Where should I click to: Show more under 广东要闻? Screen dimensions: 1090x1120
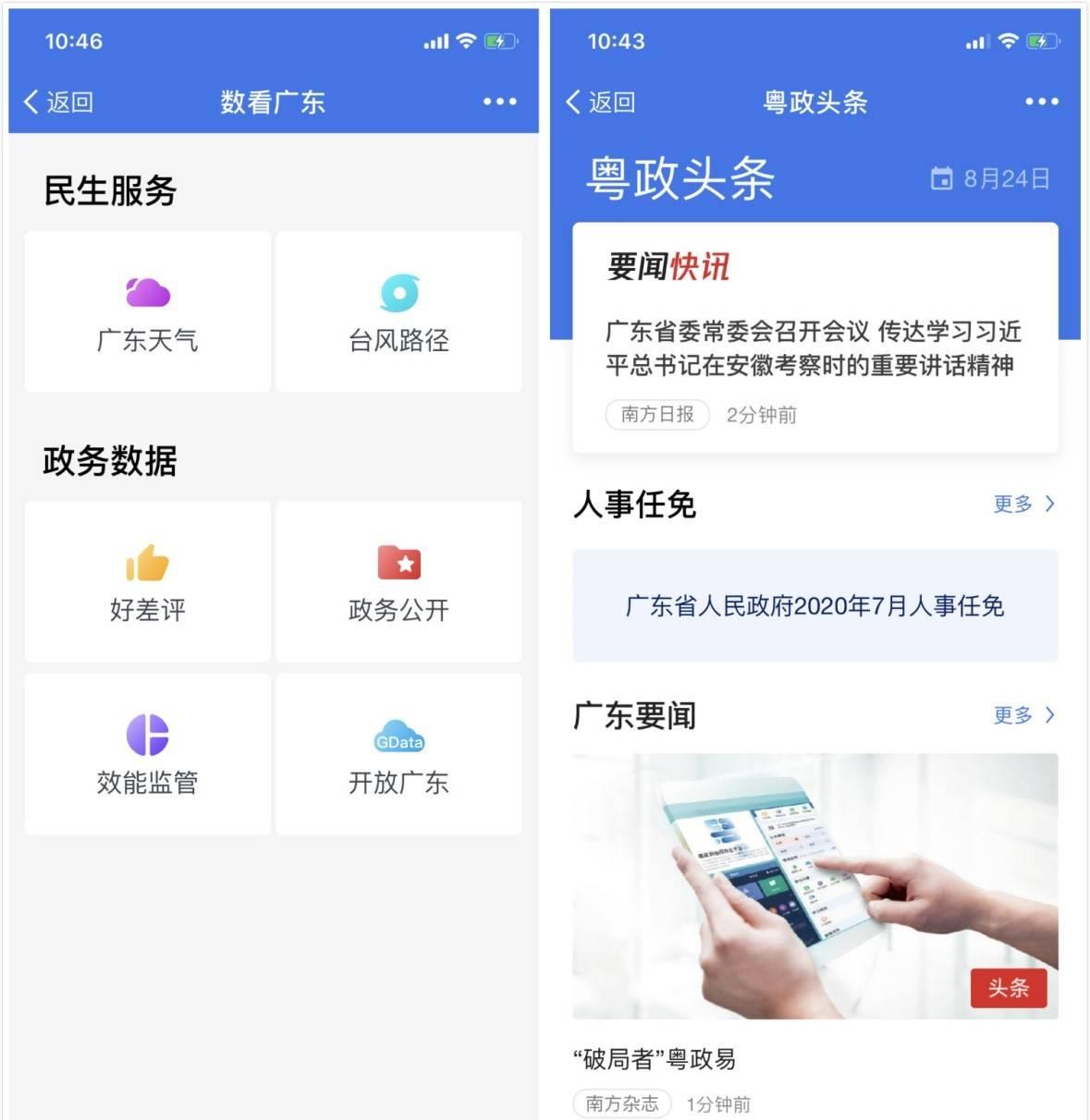pyautogui.click(x=1023, y=715)
